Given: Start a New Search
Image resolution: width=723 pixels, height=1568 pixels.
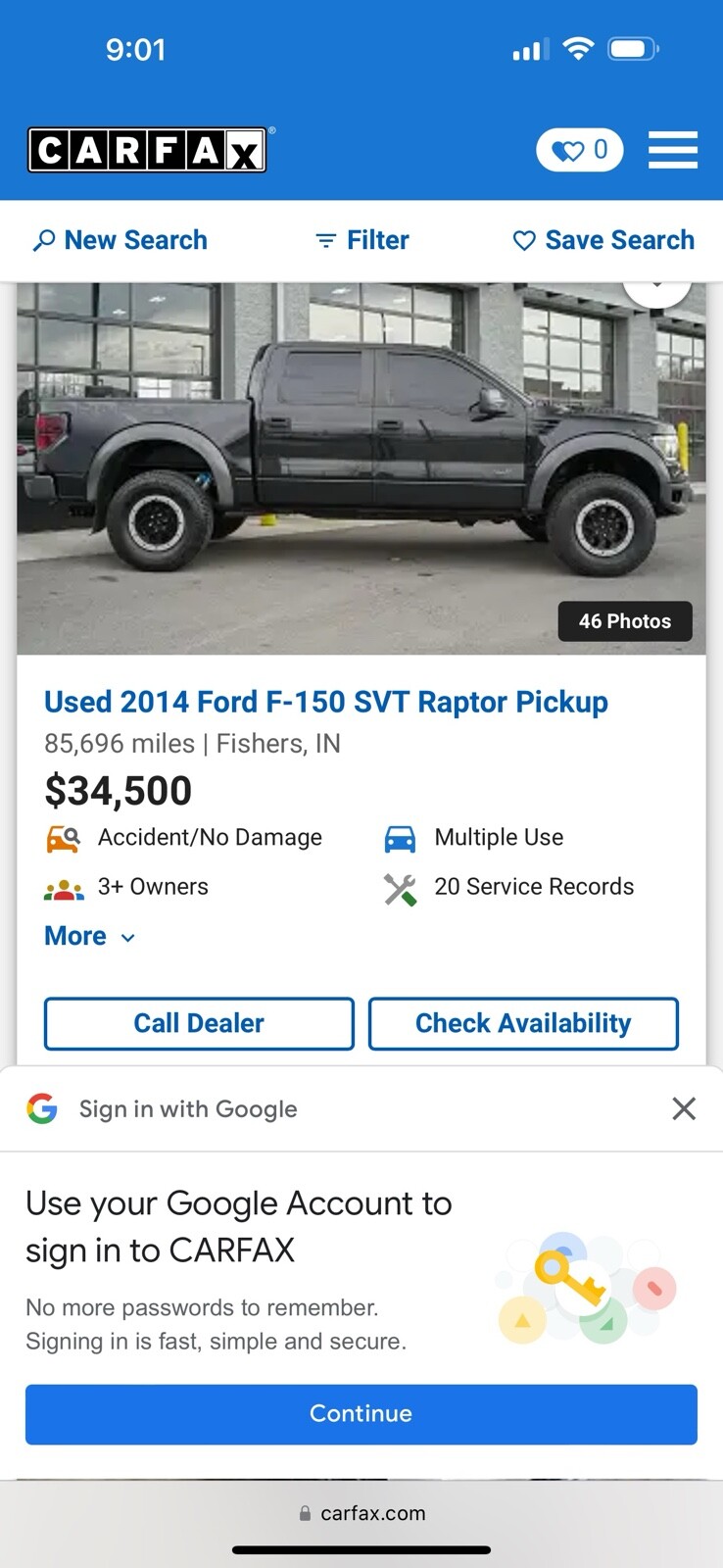Looking at the screenshot, I should [x=120, y=240].
